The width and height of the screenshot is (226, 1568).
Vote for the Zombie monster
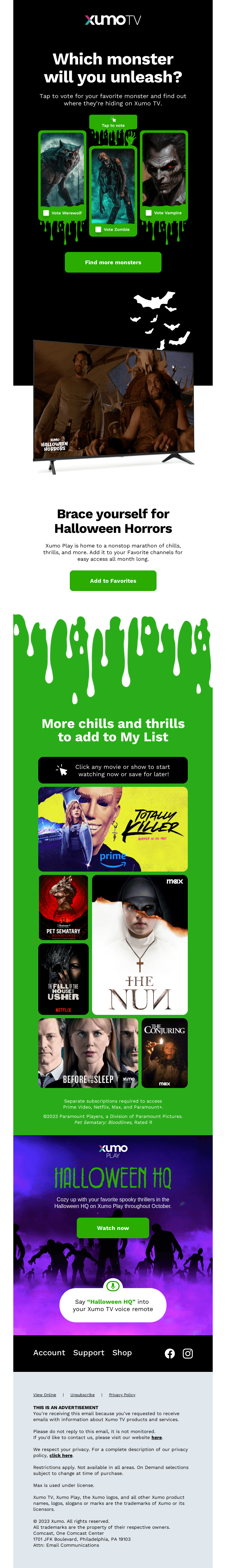113,229
